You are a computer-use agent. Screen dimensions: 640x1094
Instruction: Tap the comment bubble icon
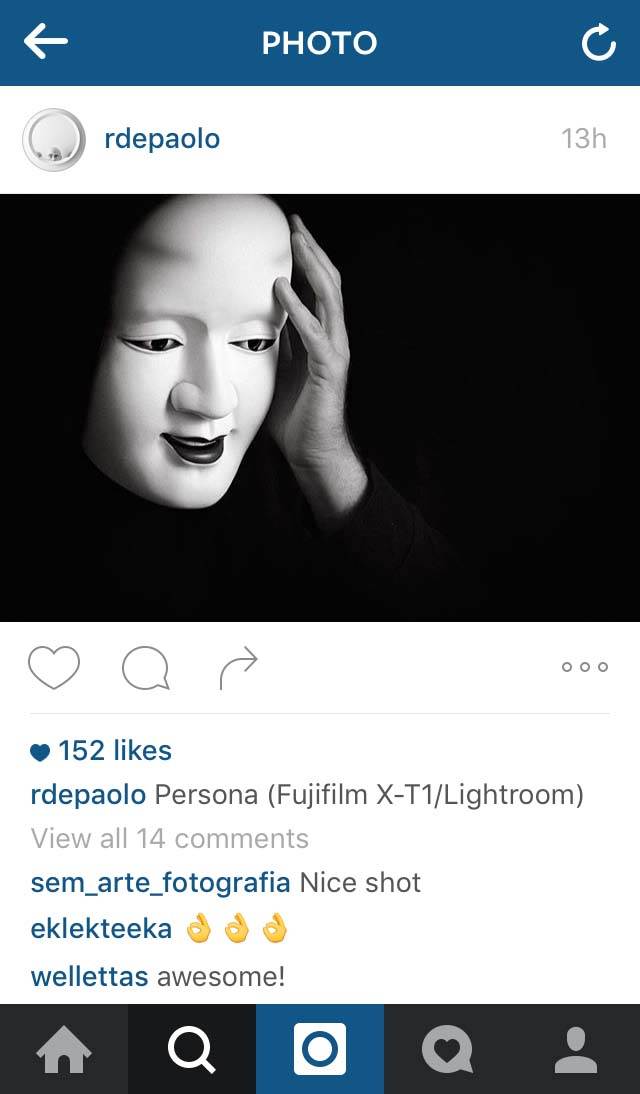pos(145,668)
